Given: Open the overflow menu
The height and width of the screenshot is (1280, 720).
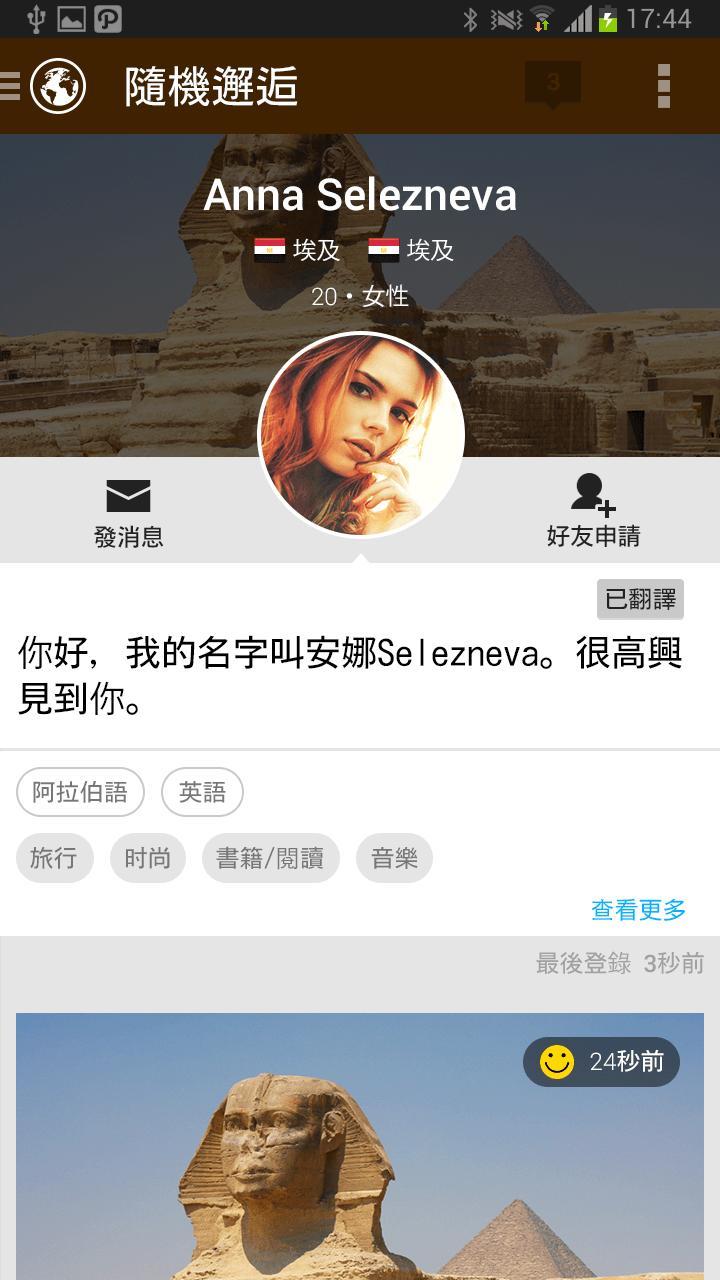Looking at the screenshot, I should (663, 87).
